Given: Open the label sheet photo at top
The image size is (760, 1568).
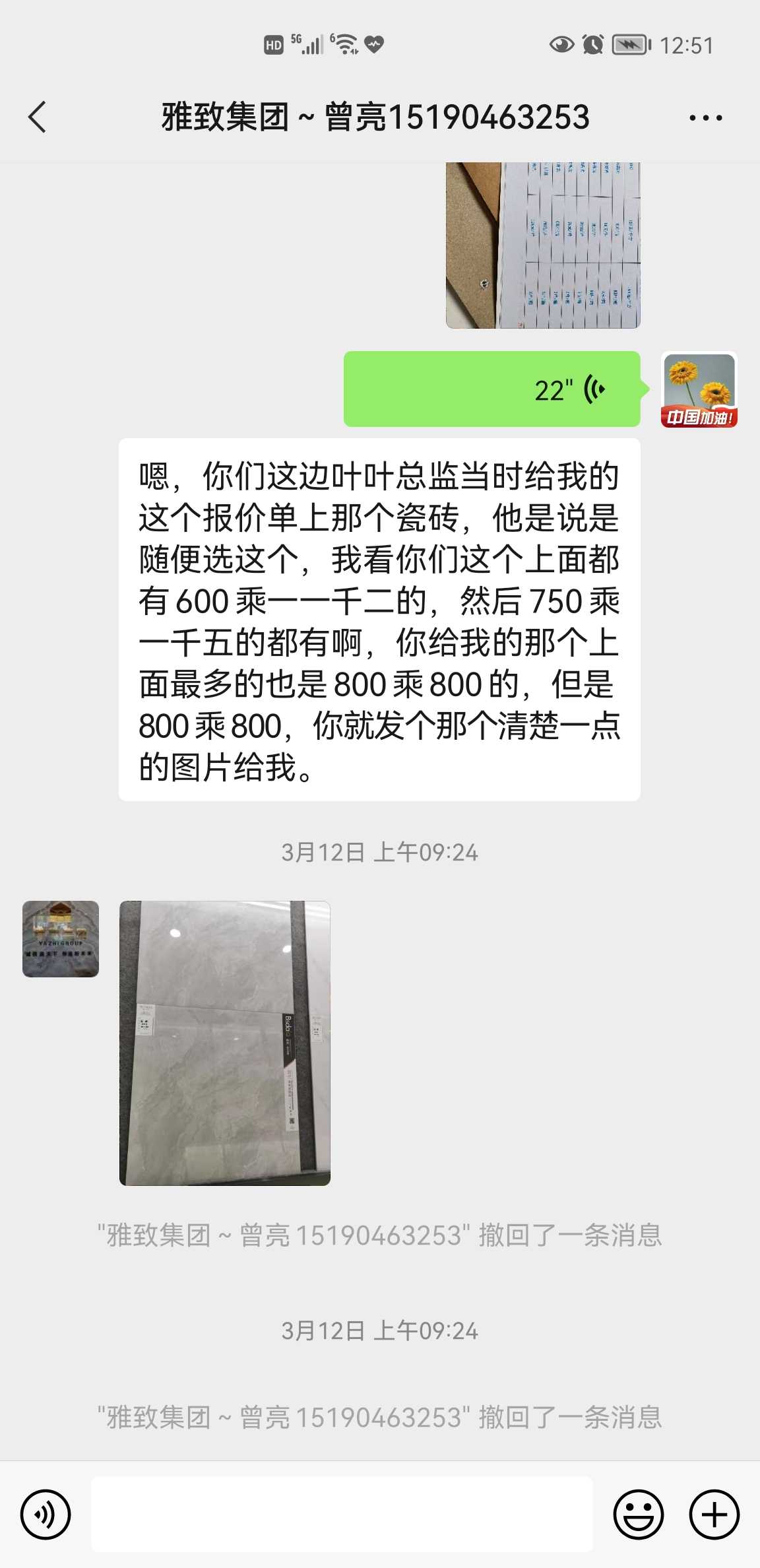Looking at the screenshot, I should [543, 245].
